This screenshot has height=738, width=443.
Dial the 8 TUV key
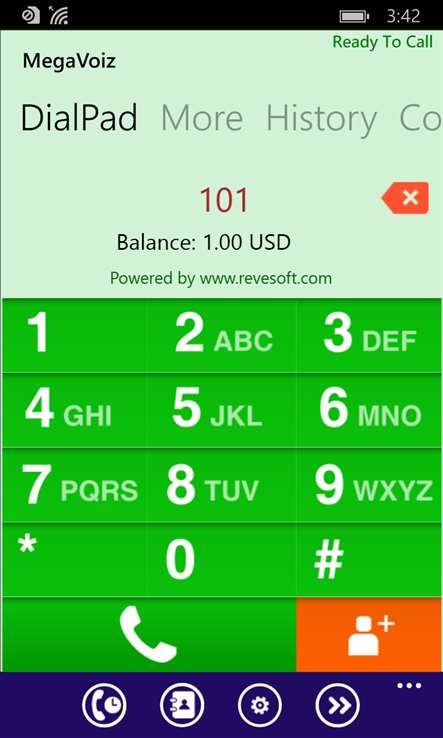[221, 485]
